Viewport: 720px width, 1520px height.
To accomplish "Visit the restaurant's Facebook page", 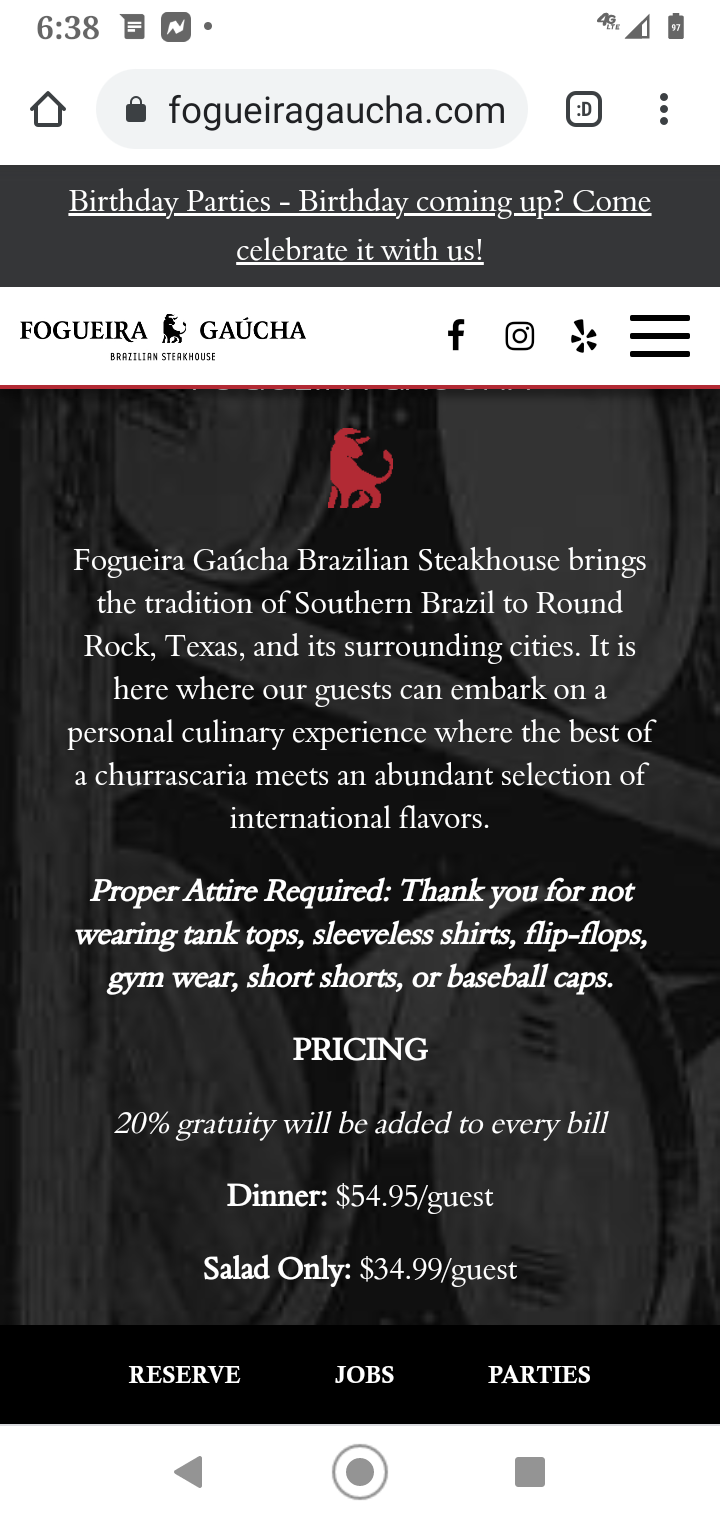I will 456,336.
